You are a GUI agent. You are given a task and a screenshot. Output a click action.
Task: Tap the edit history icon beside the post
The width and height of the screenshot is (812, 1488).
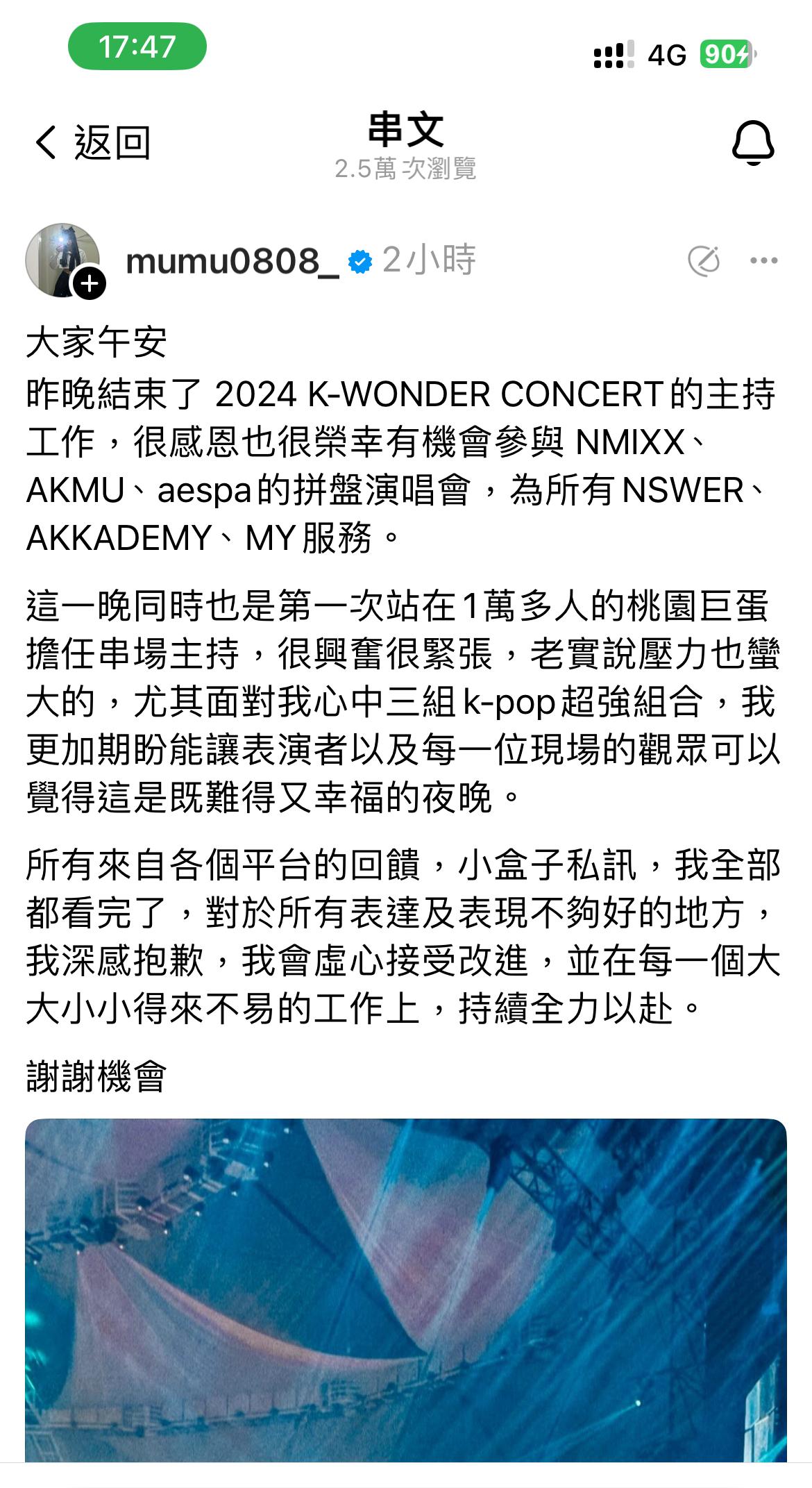[703, 261]
